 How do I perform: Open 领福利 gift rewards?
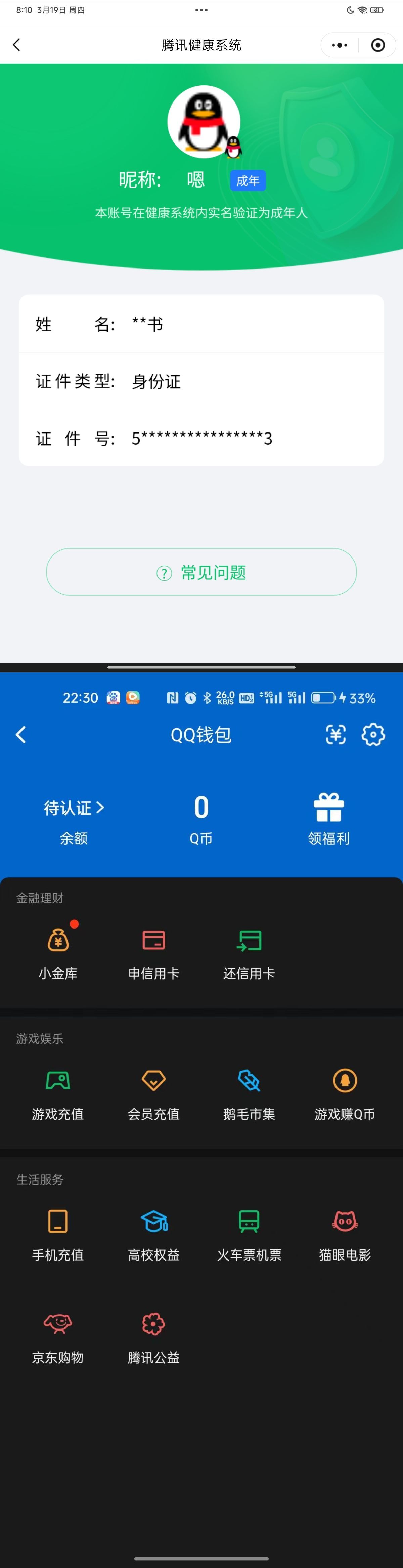tap(328, 819)
